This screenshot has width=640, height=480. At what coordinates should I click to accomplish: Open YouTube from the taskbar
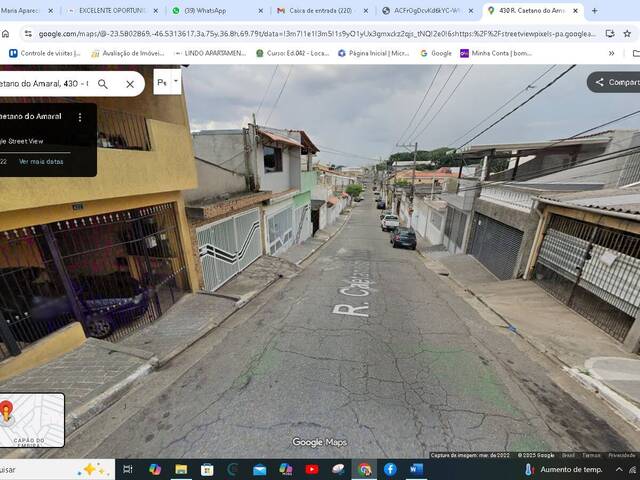tap(312, 469)
